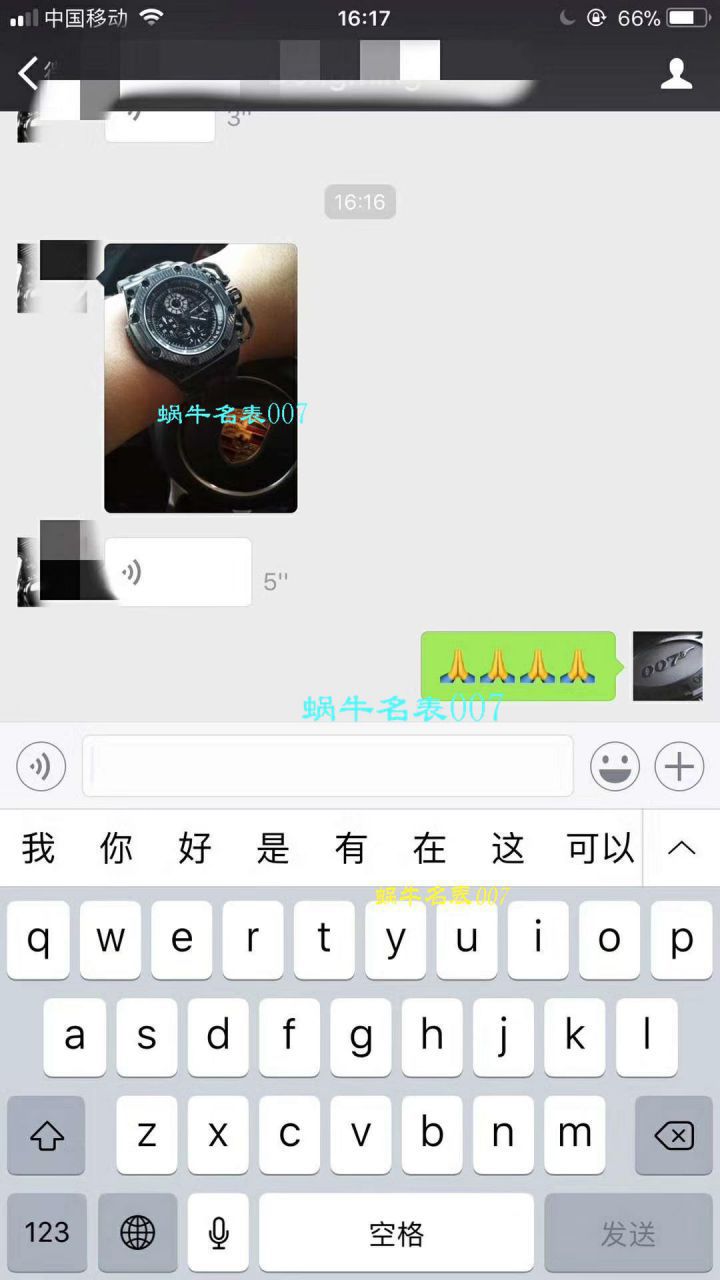This screenshot has height=1280, width=720.
Task: Switch to the 123 numeric keyboard
Action: tap(47, 1233)
